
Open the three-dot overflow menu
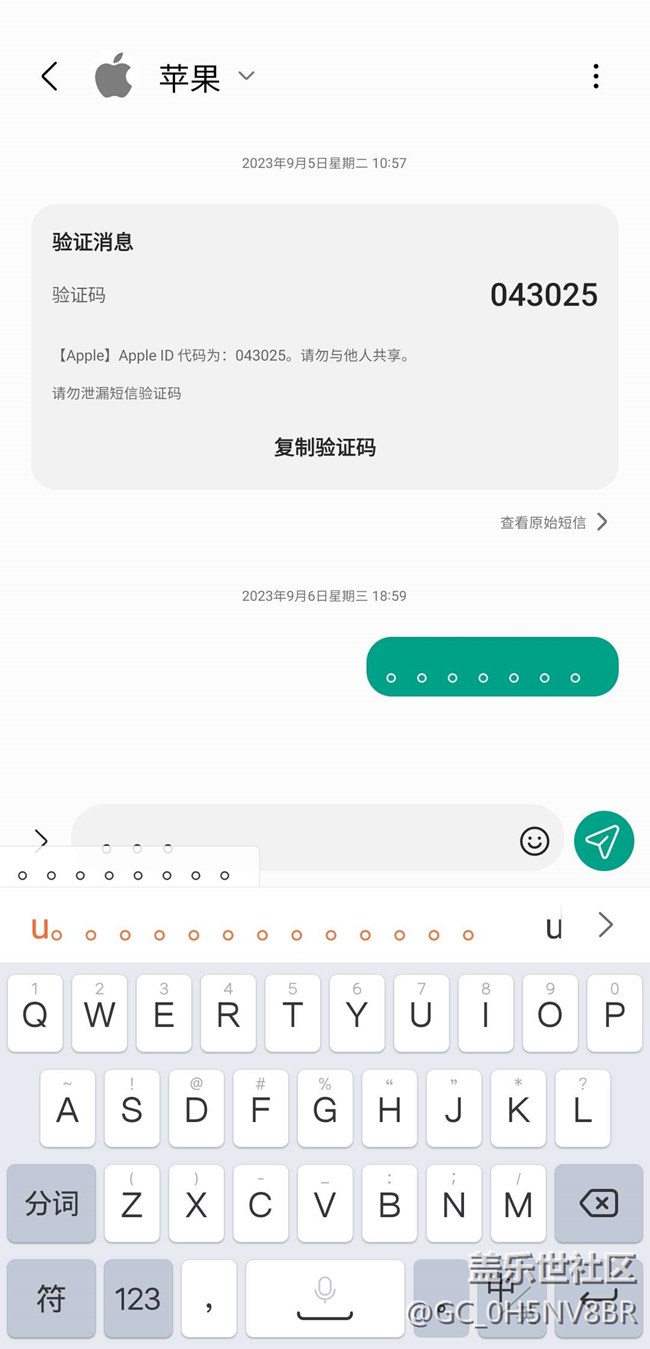(x=595, y=76)
